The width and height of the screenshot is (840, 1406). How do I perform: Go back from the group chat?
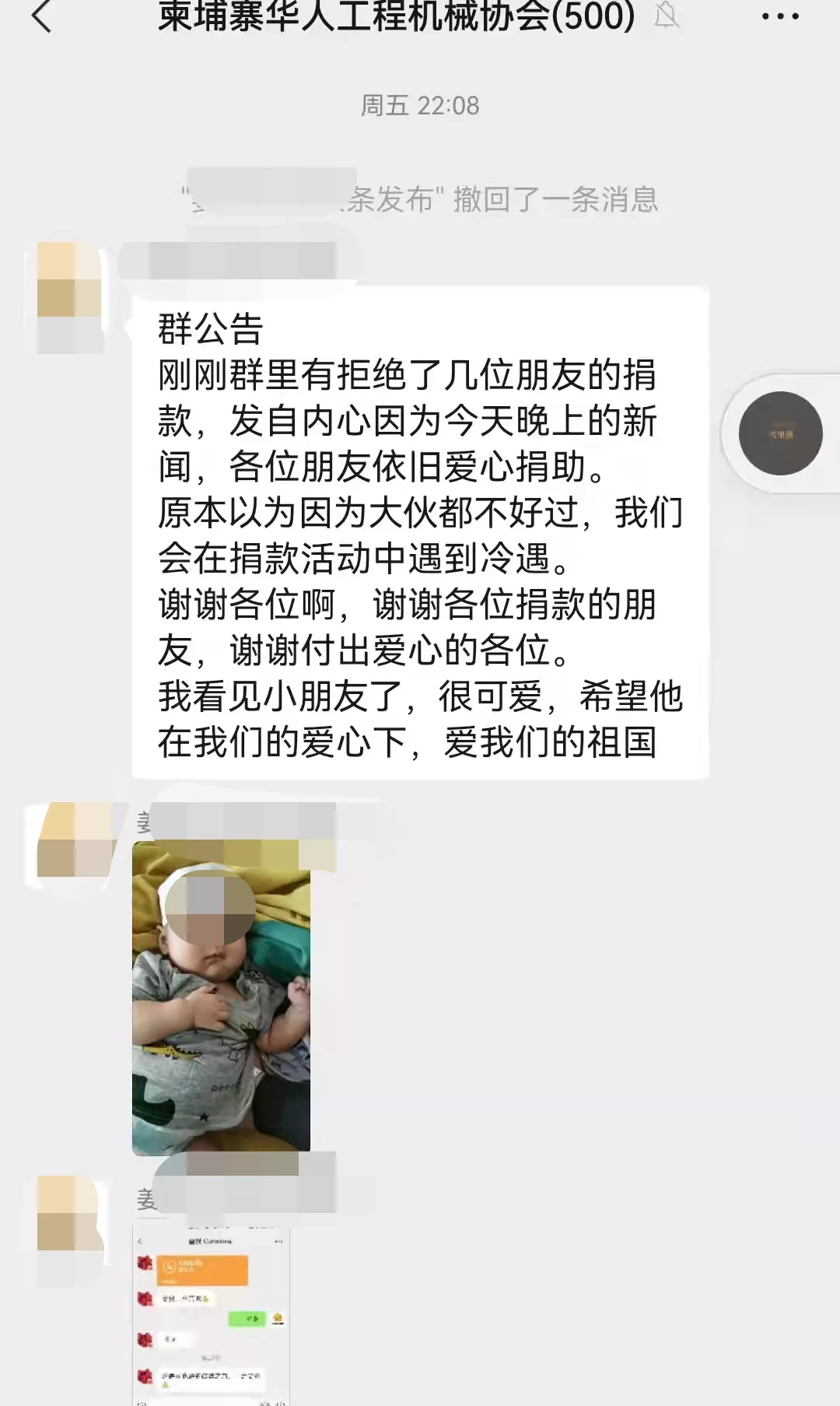coord(41,17)
